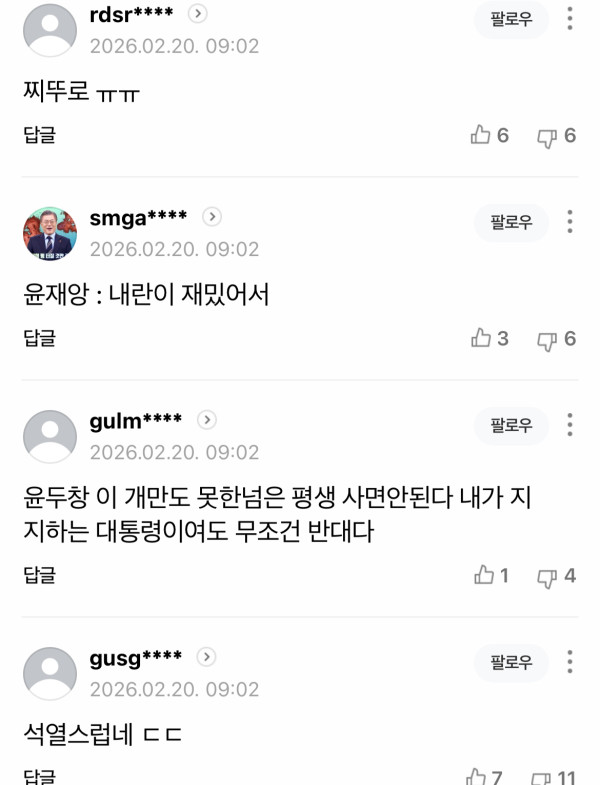View rdsr**** profile via chevron
Screen dimensions: 600x785
tap(198, 14)
